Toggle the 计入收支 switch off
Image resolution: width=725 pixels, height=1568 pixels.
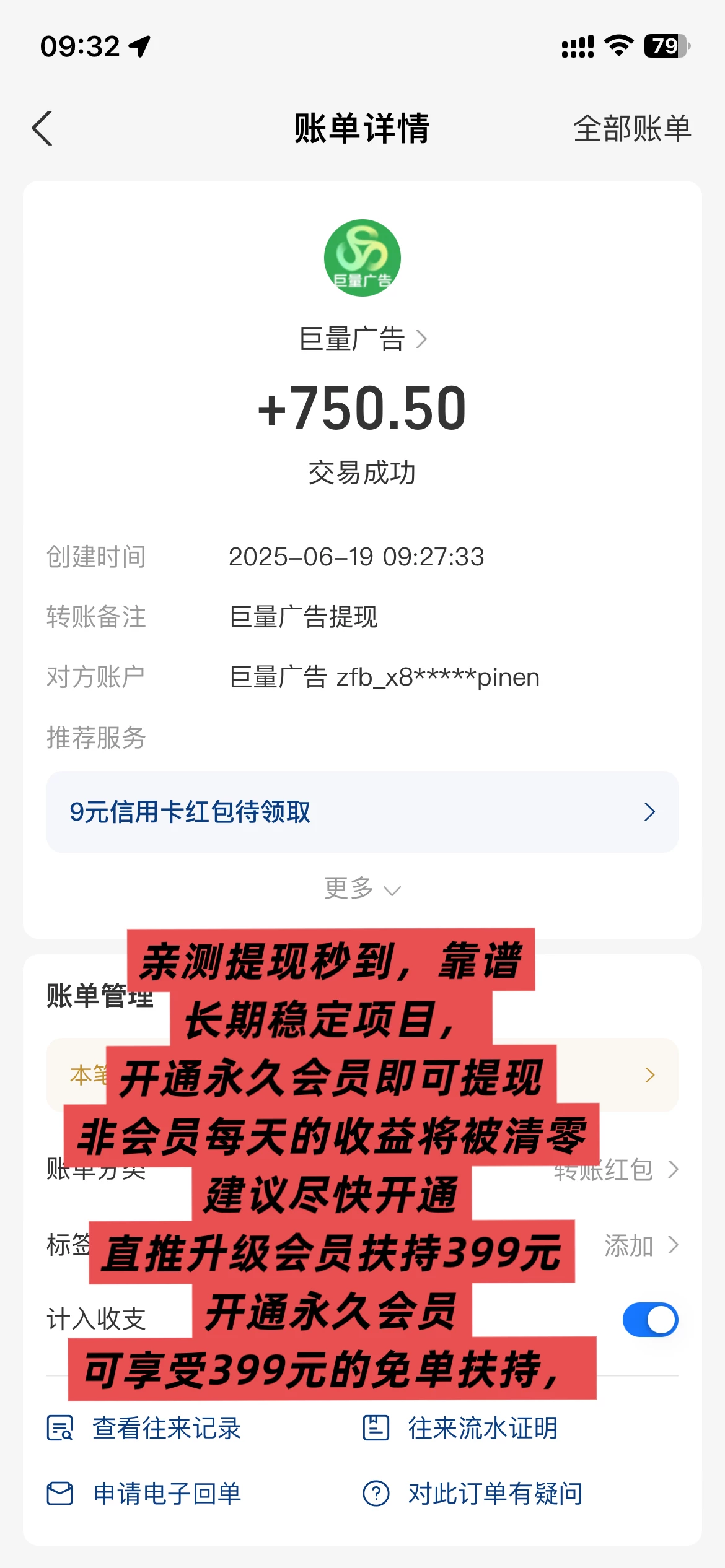pos(649,1319)
